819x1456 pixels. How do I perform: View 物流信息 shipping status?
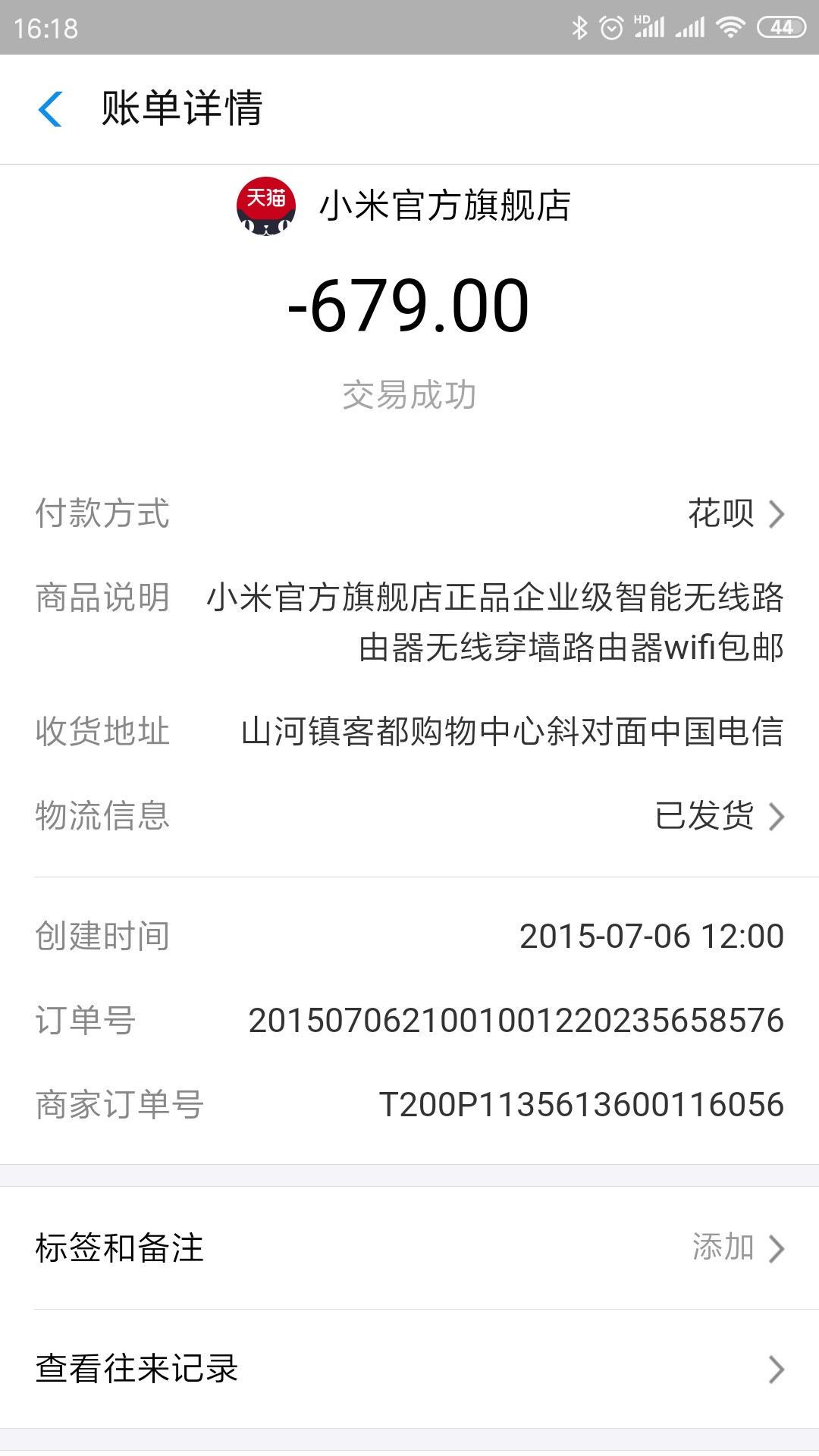click(x=717, y=816)
